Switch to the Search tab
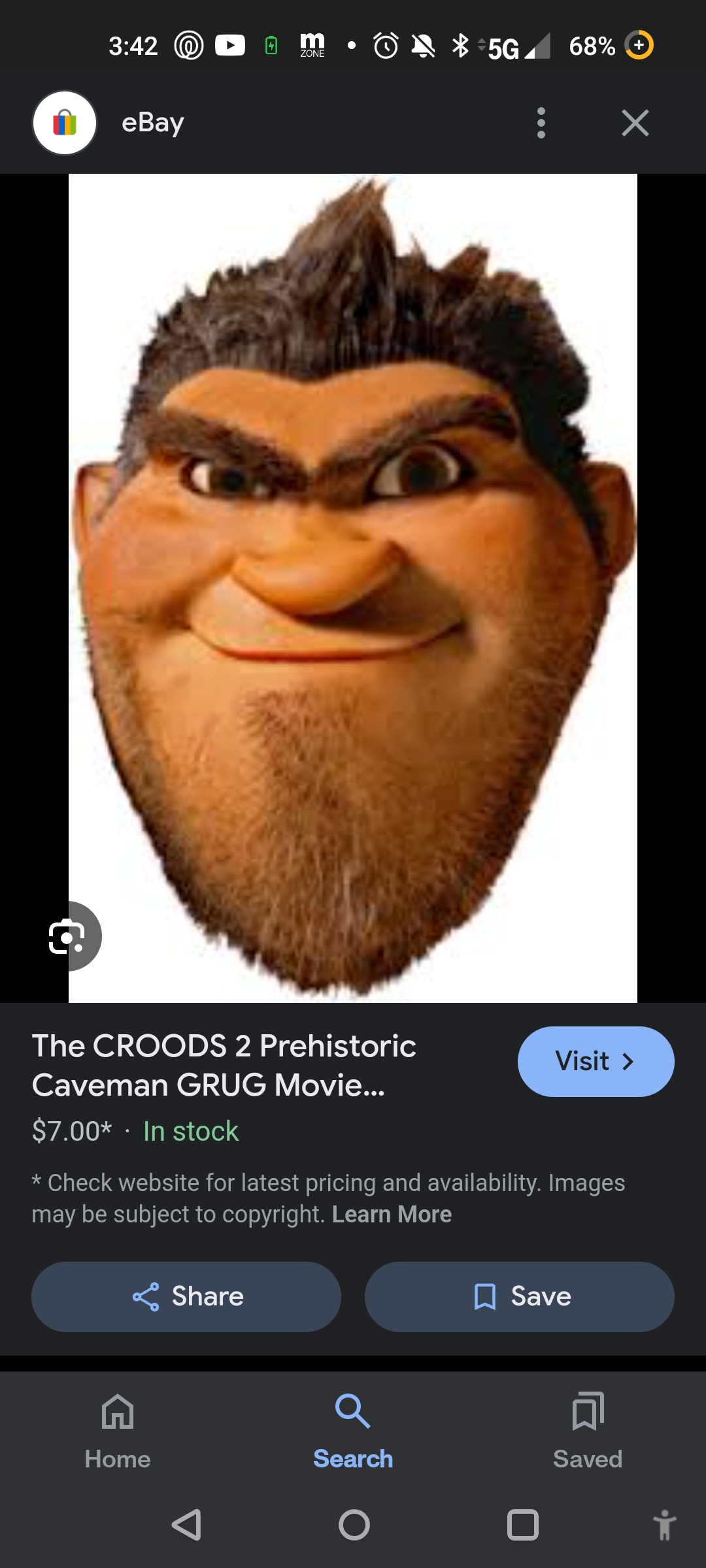706x1568 pixels. point(353,1431)
